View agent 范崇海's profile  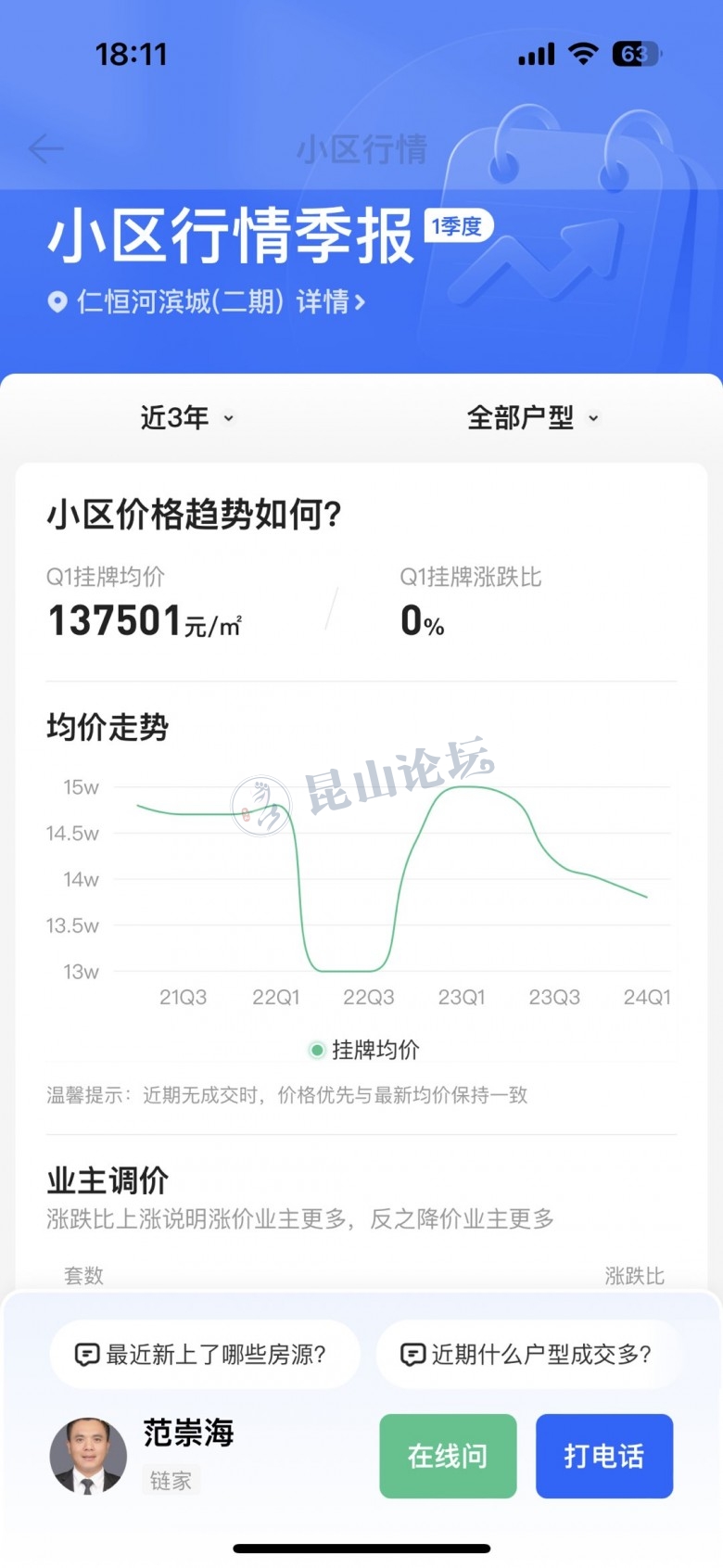coord(89,1455)
